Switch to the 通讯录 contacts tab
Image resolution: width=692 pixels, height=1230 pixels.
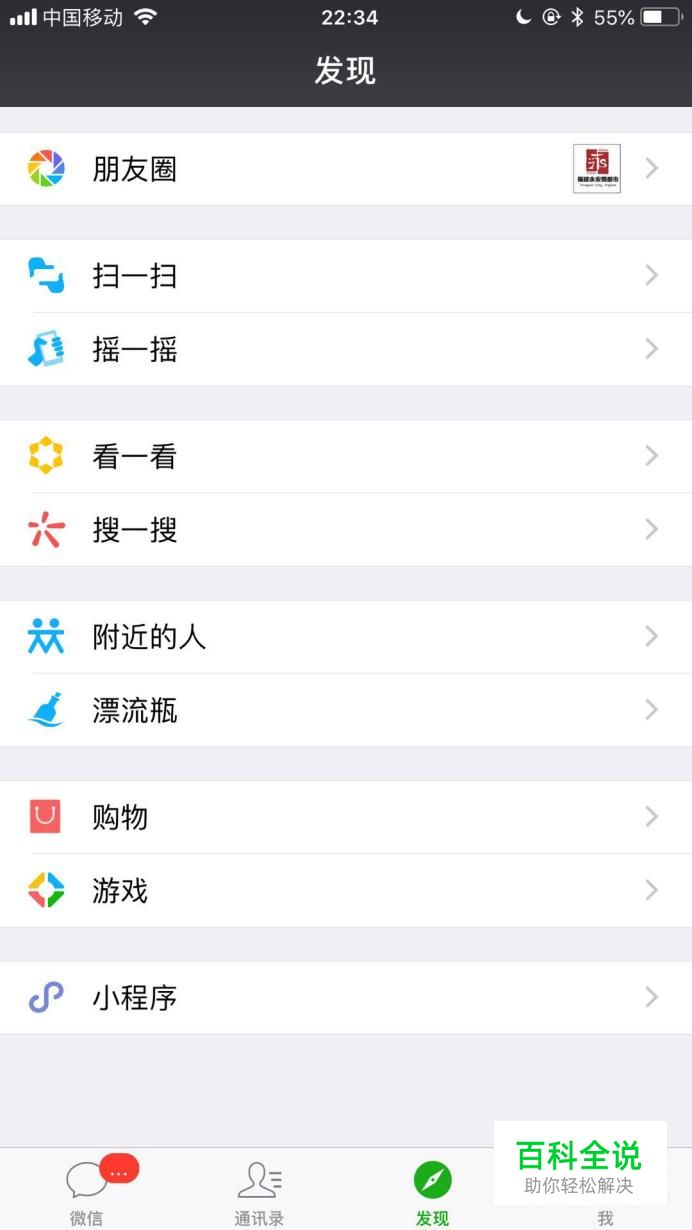pyautogui.click(x=259, y=1190)
